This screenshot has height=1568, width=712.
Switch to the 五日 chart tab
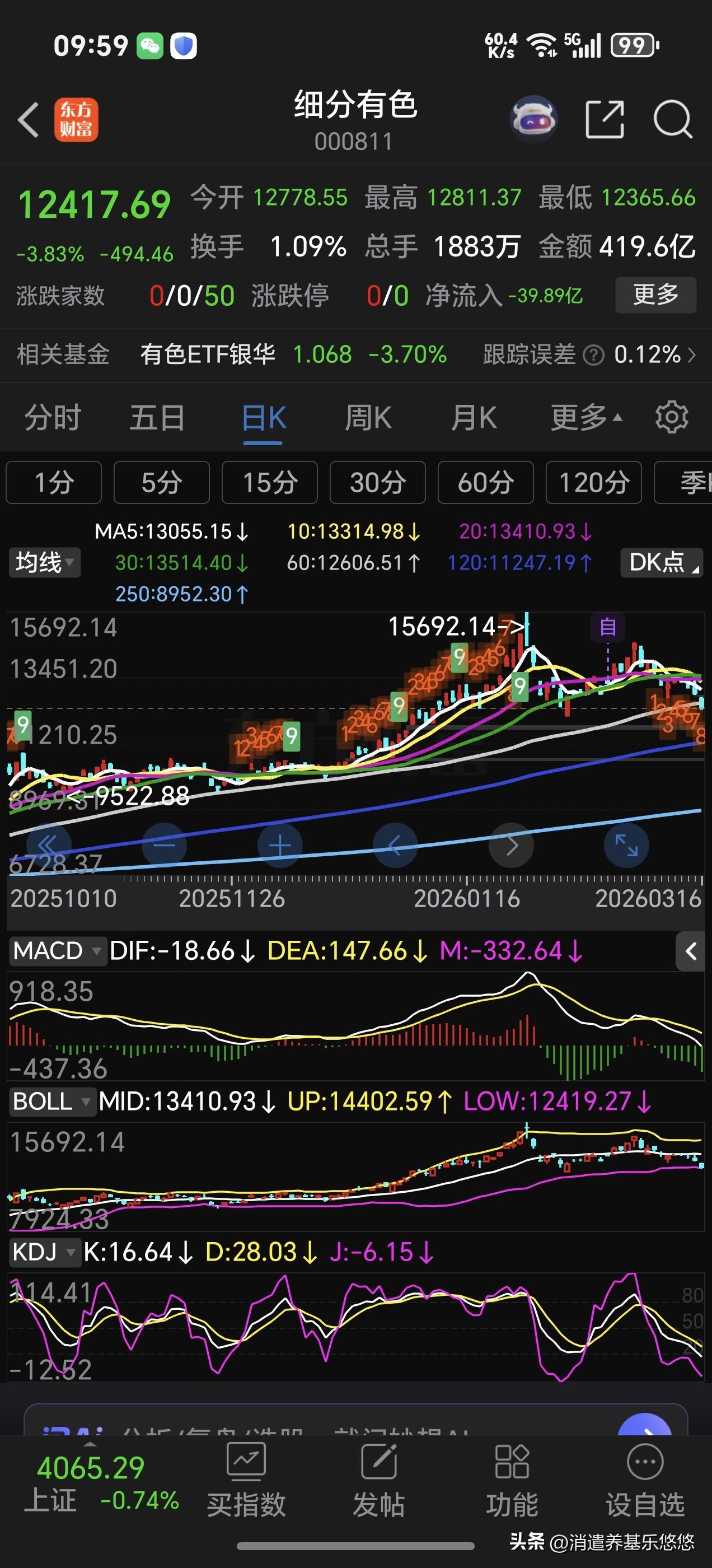coord(157,418)
